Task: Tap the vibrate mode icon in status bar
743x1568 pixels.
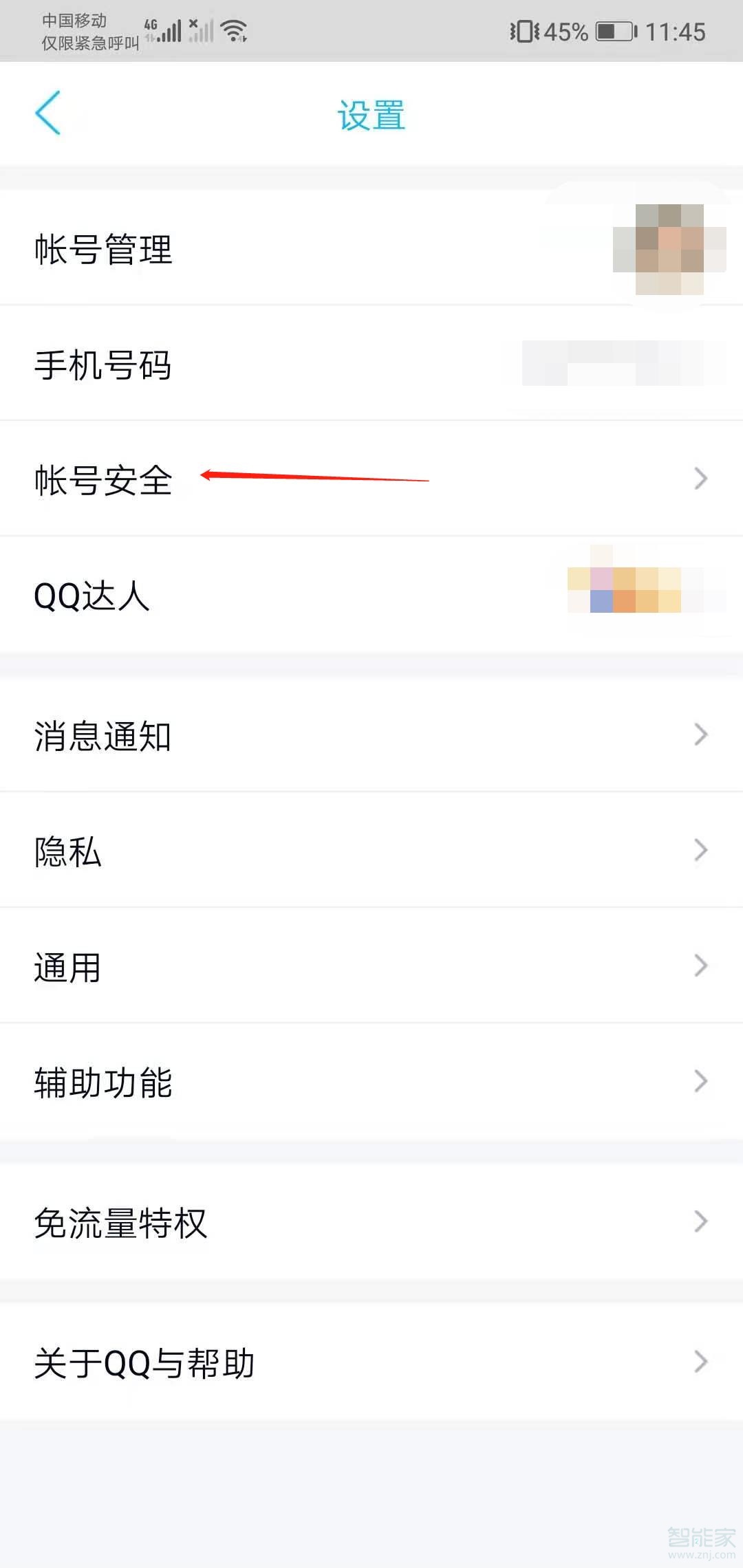Action: pos(525,29)
